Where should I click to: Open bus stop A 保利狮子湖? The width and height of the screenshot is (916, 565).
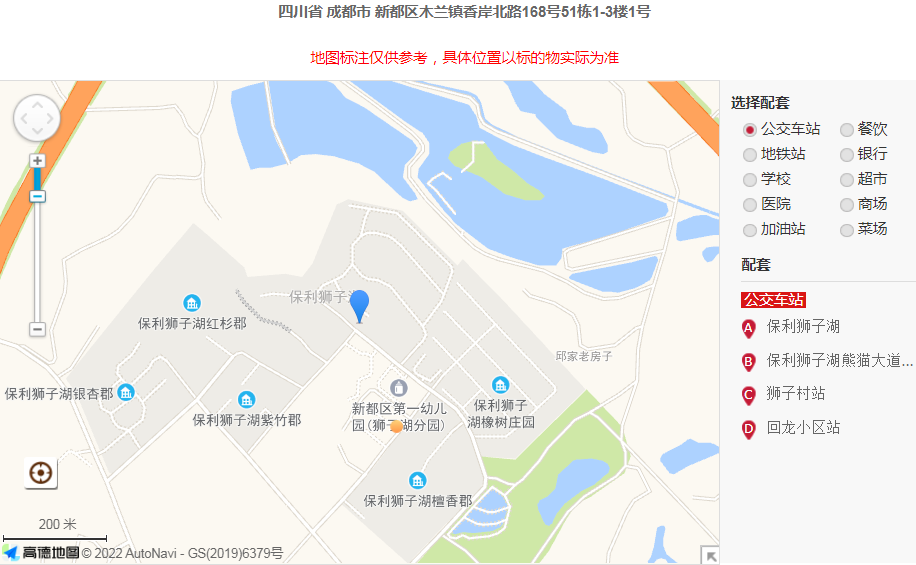click(x=802, y=327)
